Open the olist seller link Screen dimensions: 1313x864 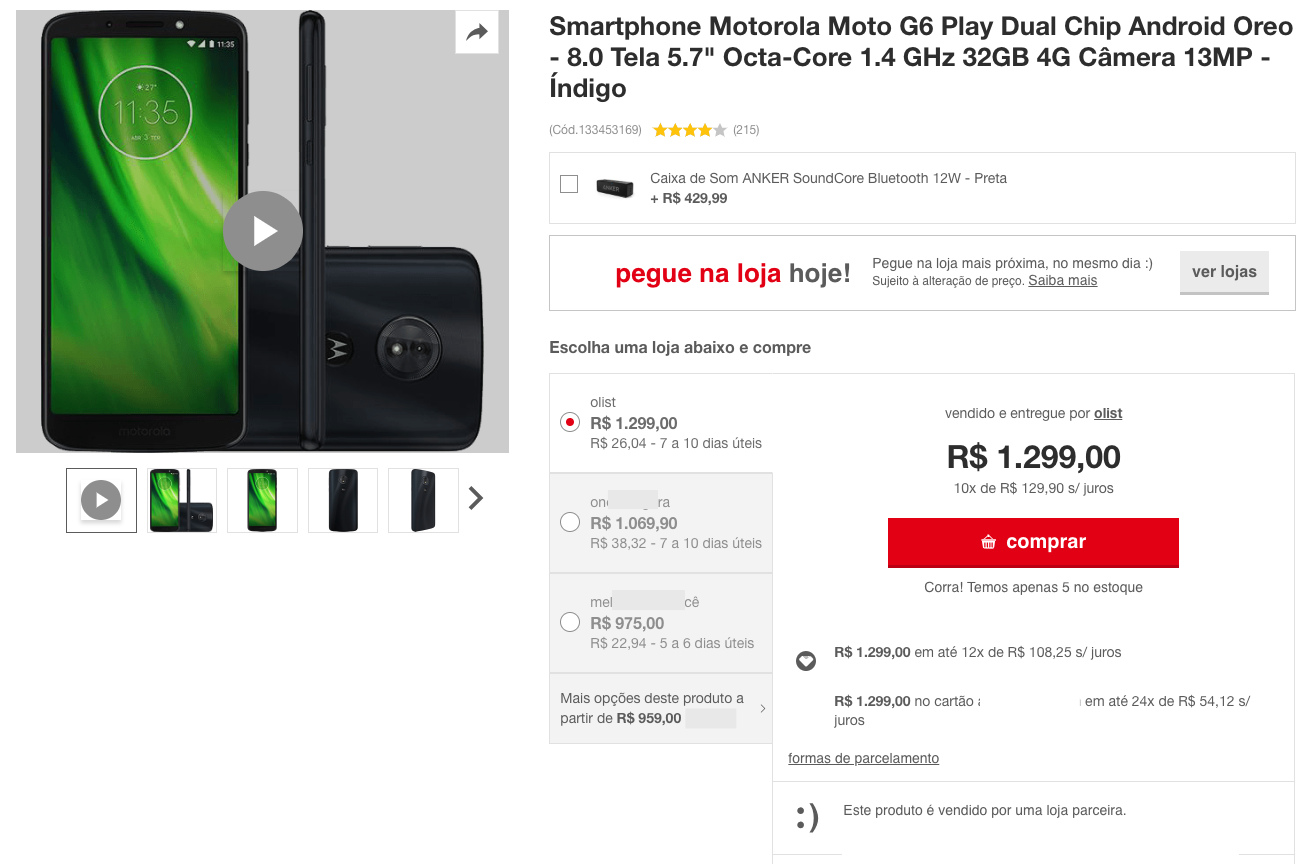pos(1108,413)
